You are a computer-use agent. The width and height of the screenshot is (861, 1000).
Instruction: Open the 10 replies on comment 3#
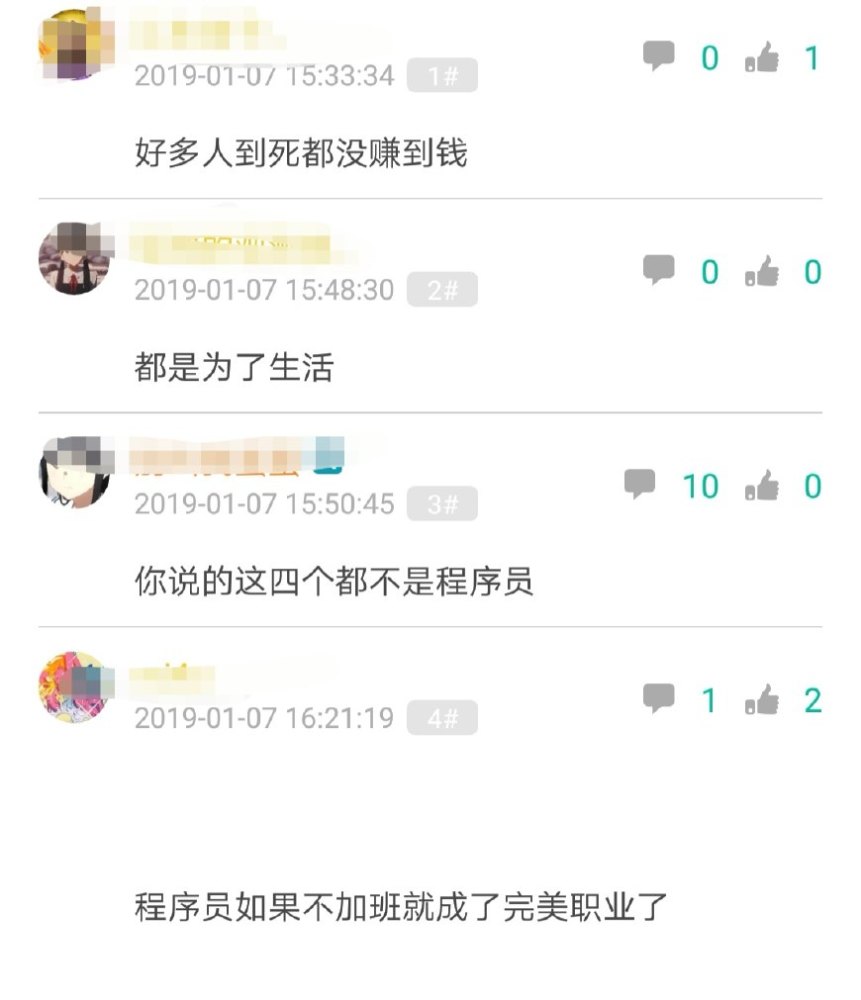coord(640,485)
